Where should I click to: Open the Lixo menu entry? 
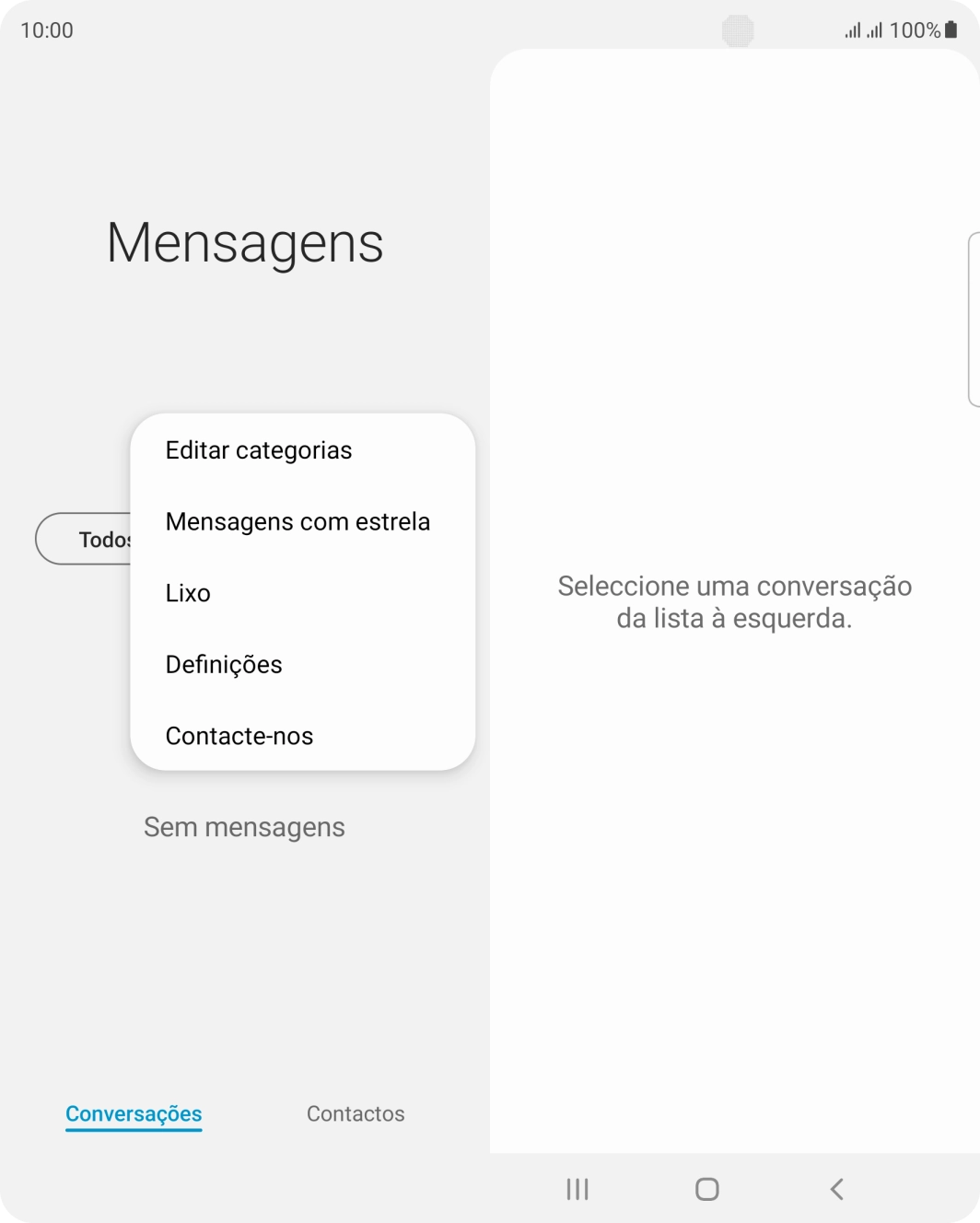click(187, 592)
